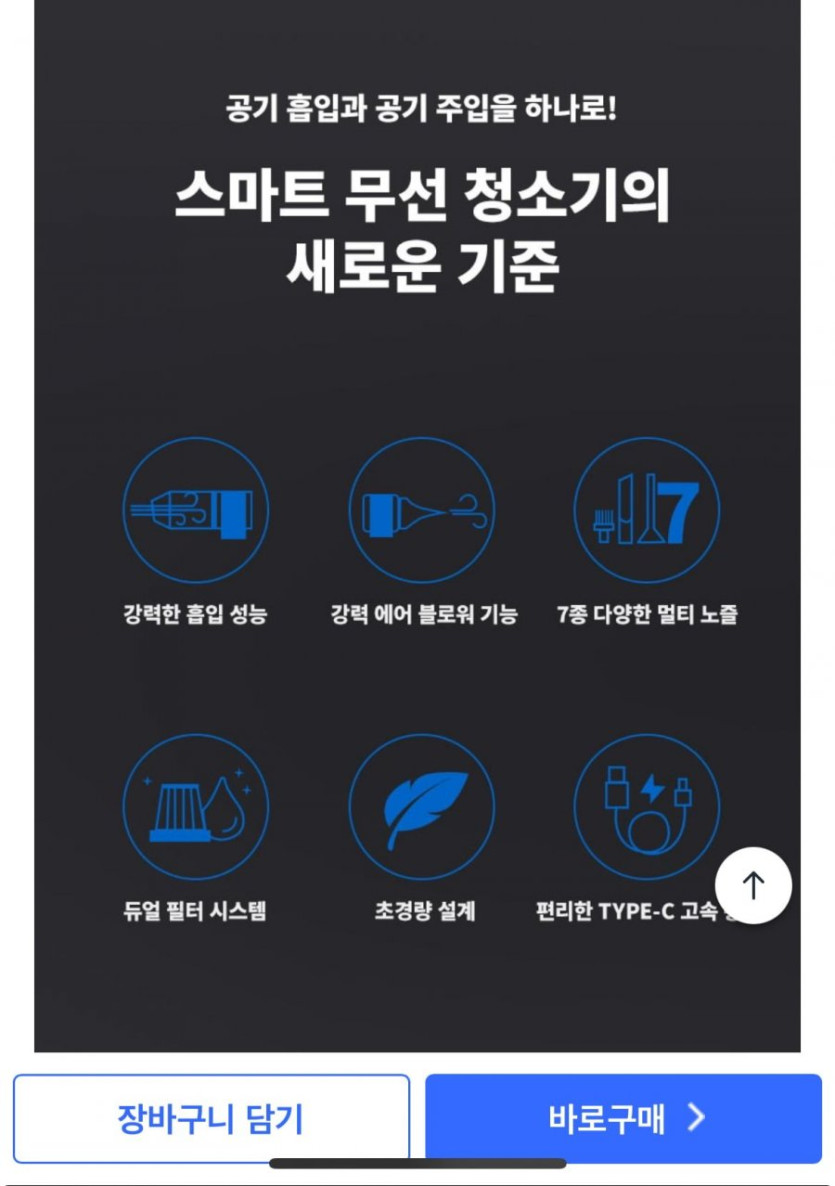Jump back to top with arrow button
The height and width of the screenshot is (1186, 835).
[753, 885]
